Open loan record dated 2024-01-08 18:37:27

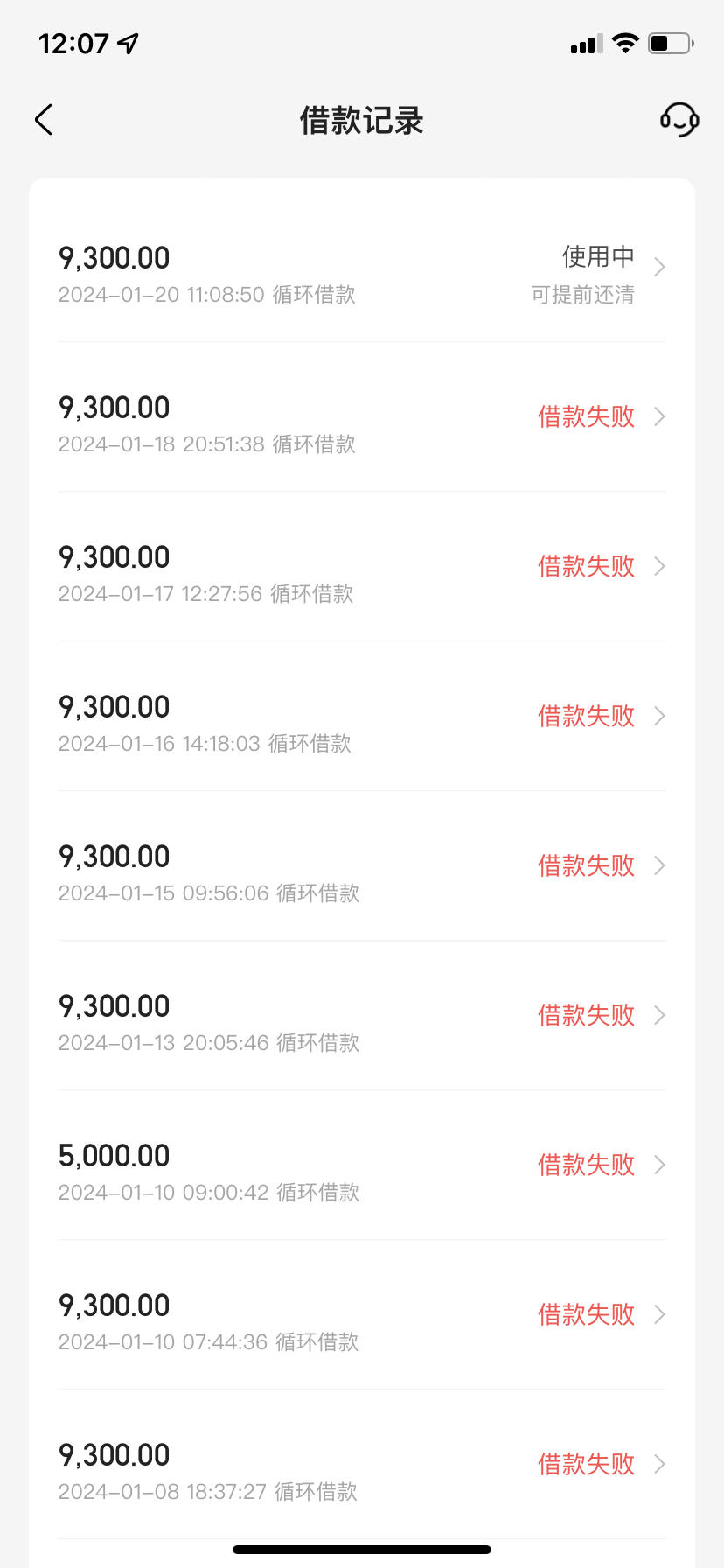coord(362,1465)
